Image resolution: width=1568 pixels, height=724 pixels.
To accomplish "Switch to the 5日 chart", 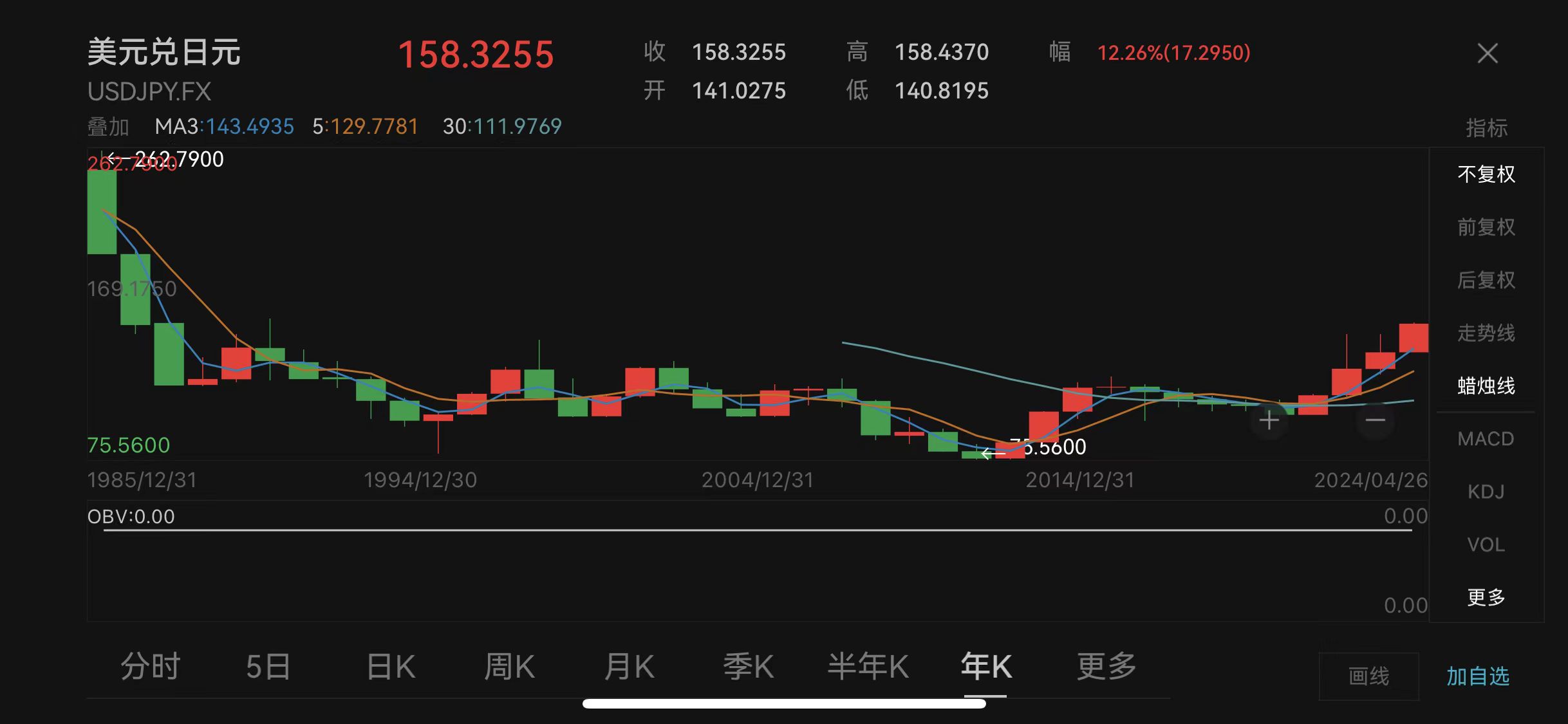I will (x=268, y=666).
